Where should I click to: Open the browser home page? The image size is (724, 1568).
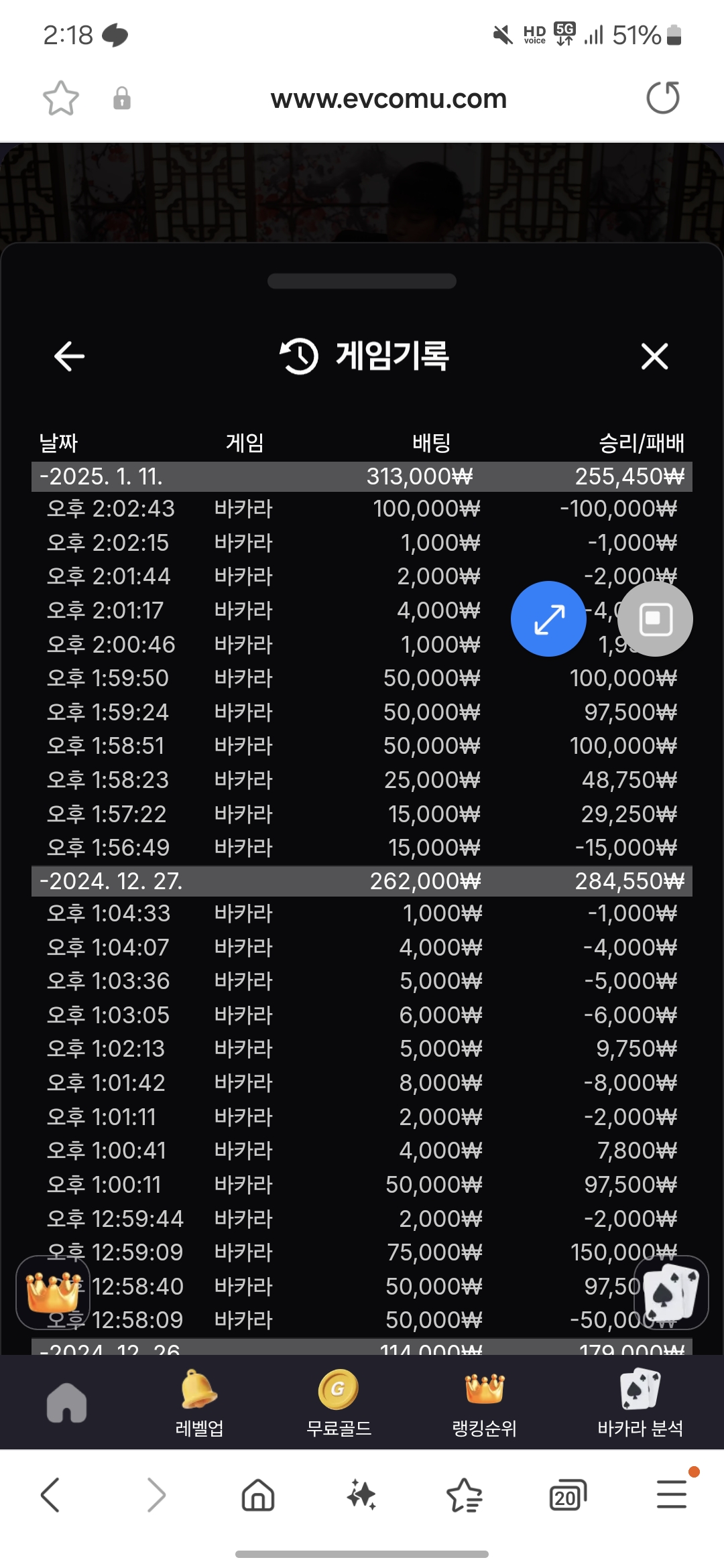click(x=258, y=1495)
